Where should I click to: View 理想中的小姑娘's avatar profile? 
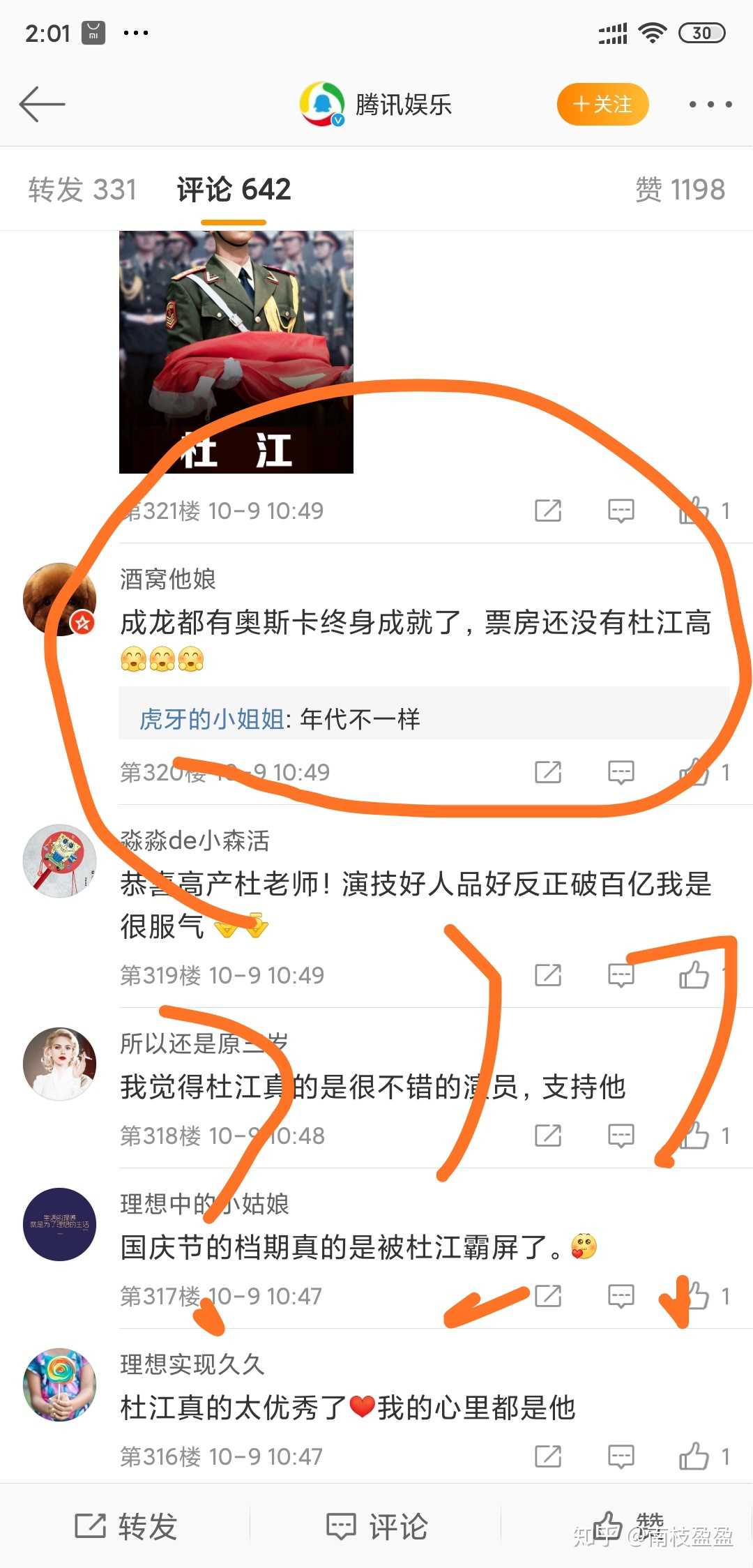click(x=60, y=1224)
